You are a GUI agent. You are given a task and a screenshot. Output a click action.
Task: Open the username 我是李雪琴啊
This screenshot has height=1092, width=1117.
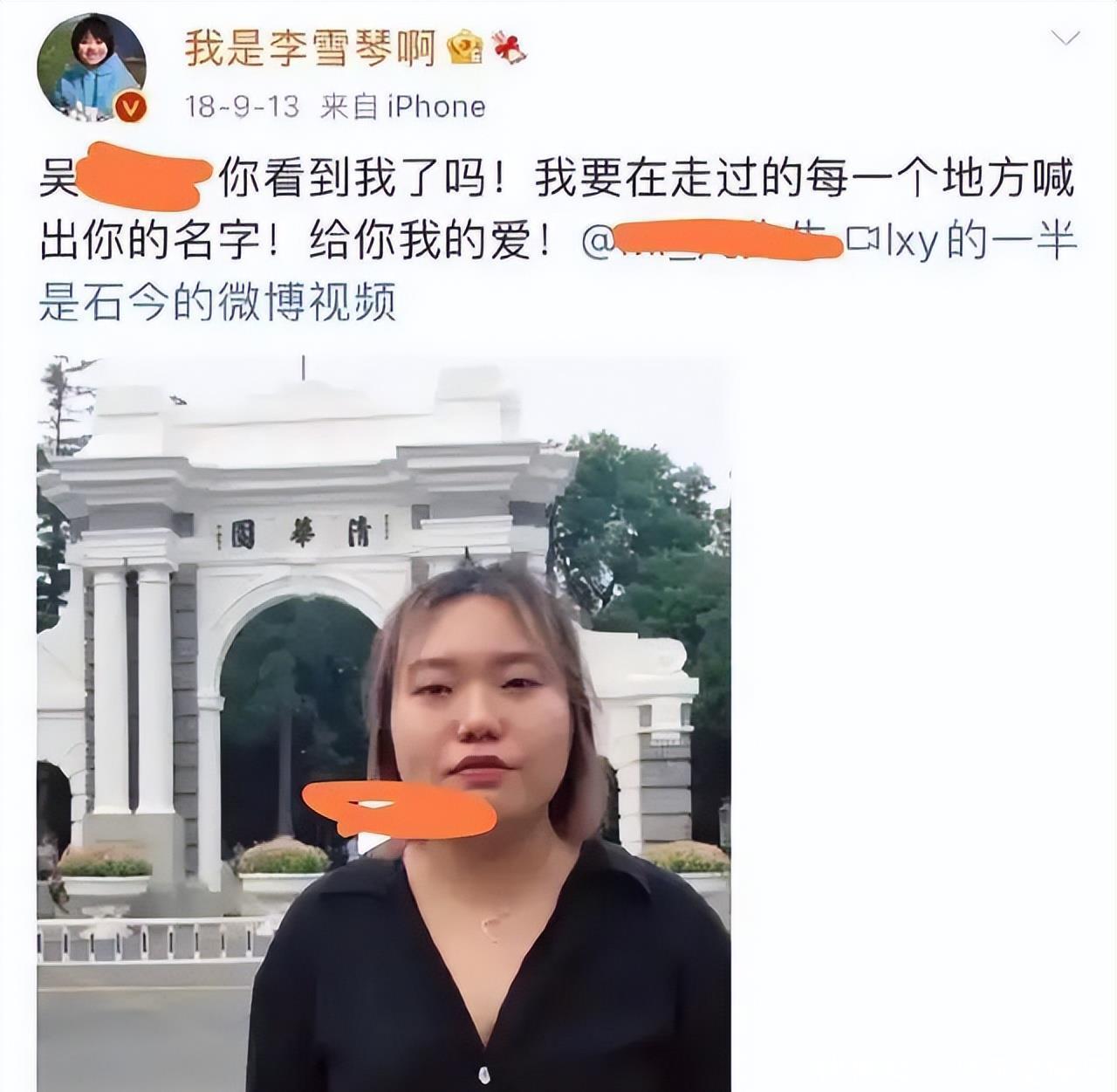(x=310, y=47)
